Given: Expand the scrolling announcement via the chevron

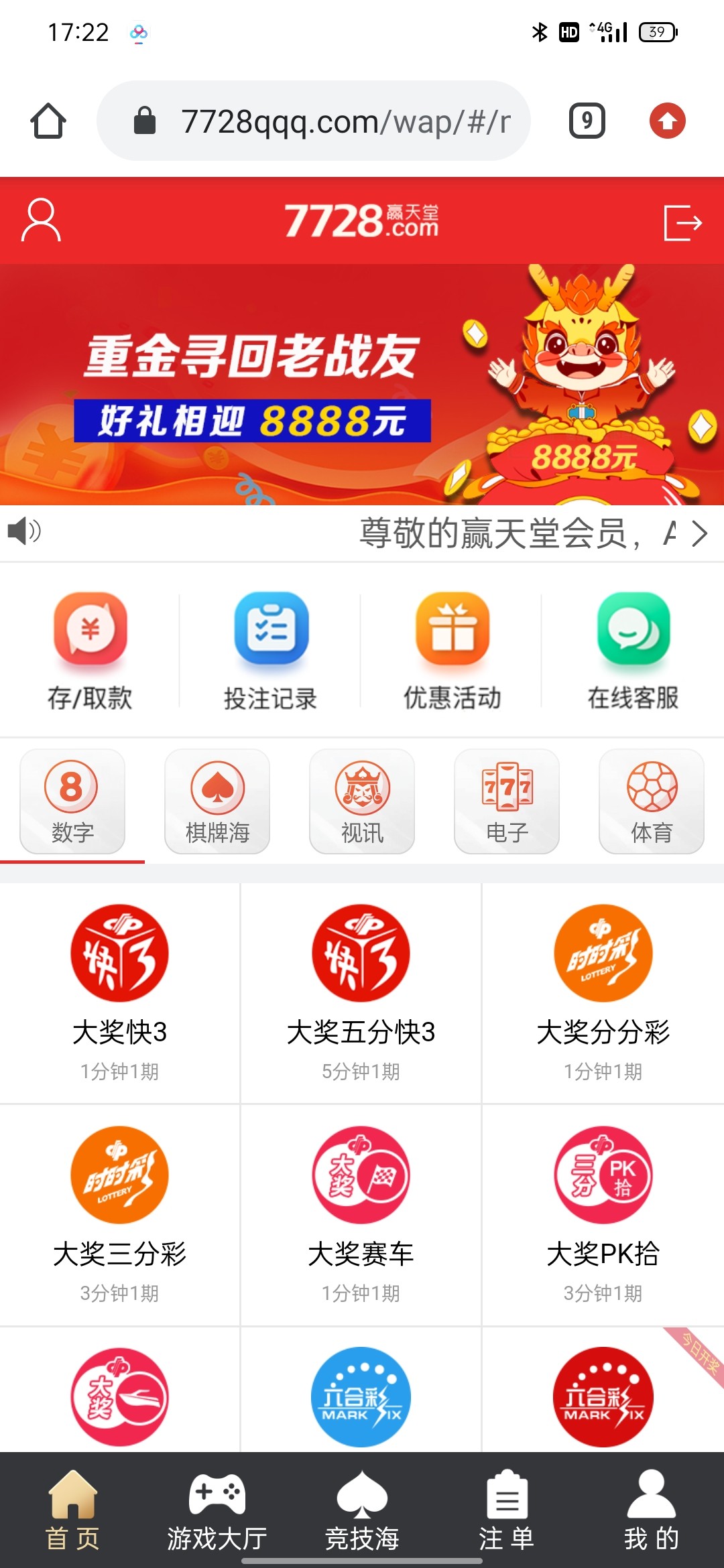Looking at the screenshot, I should [x=701, y=533].
